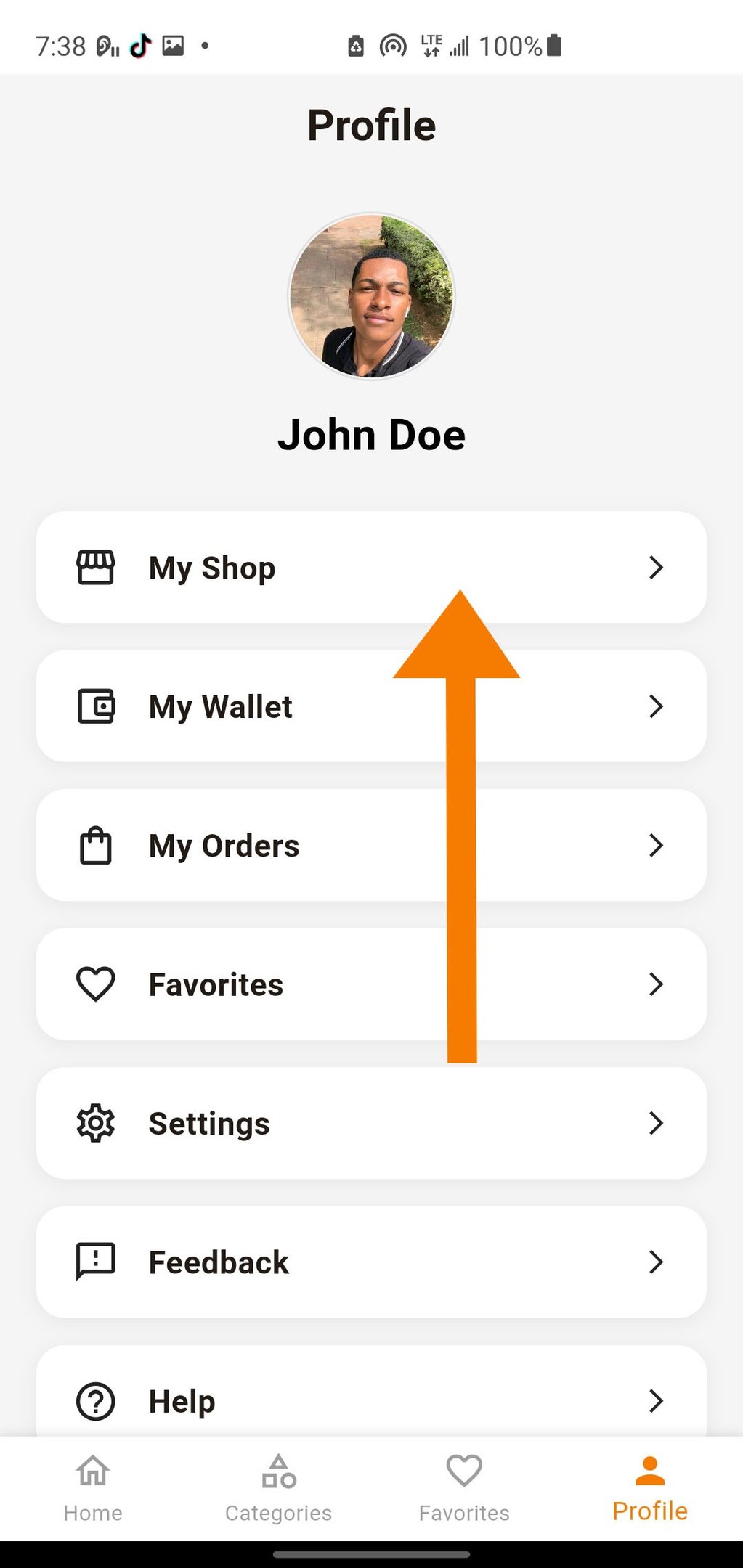Switch to the Favorites tab in bottom navigation
The height and width of the screenshot is (1568, 743).
coord(464,1488)
